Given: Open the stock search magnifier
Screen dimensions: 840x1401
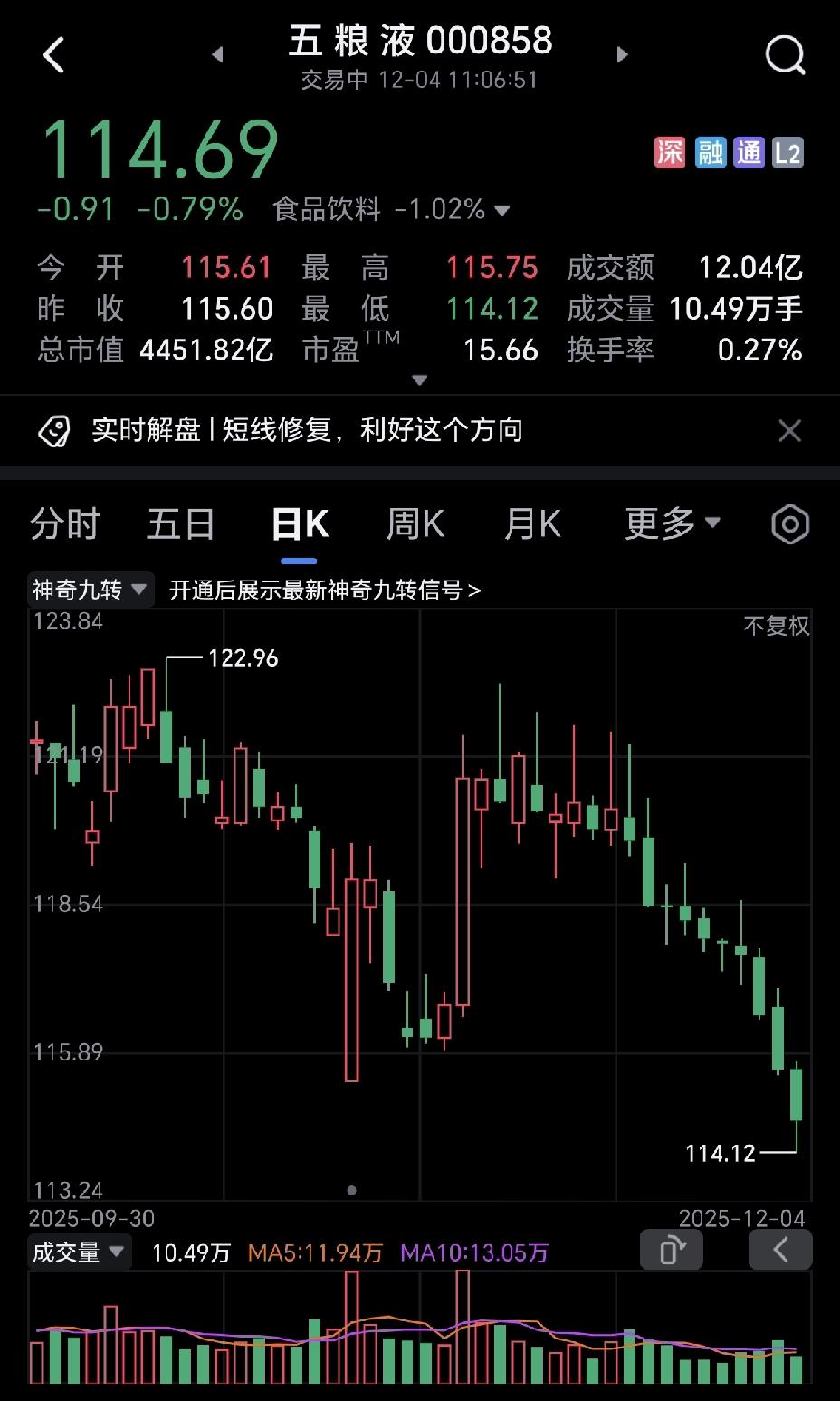Looking at the screenshot, I should pos(784,56).
